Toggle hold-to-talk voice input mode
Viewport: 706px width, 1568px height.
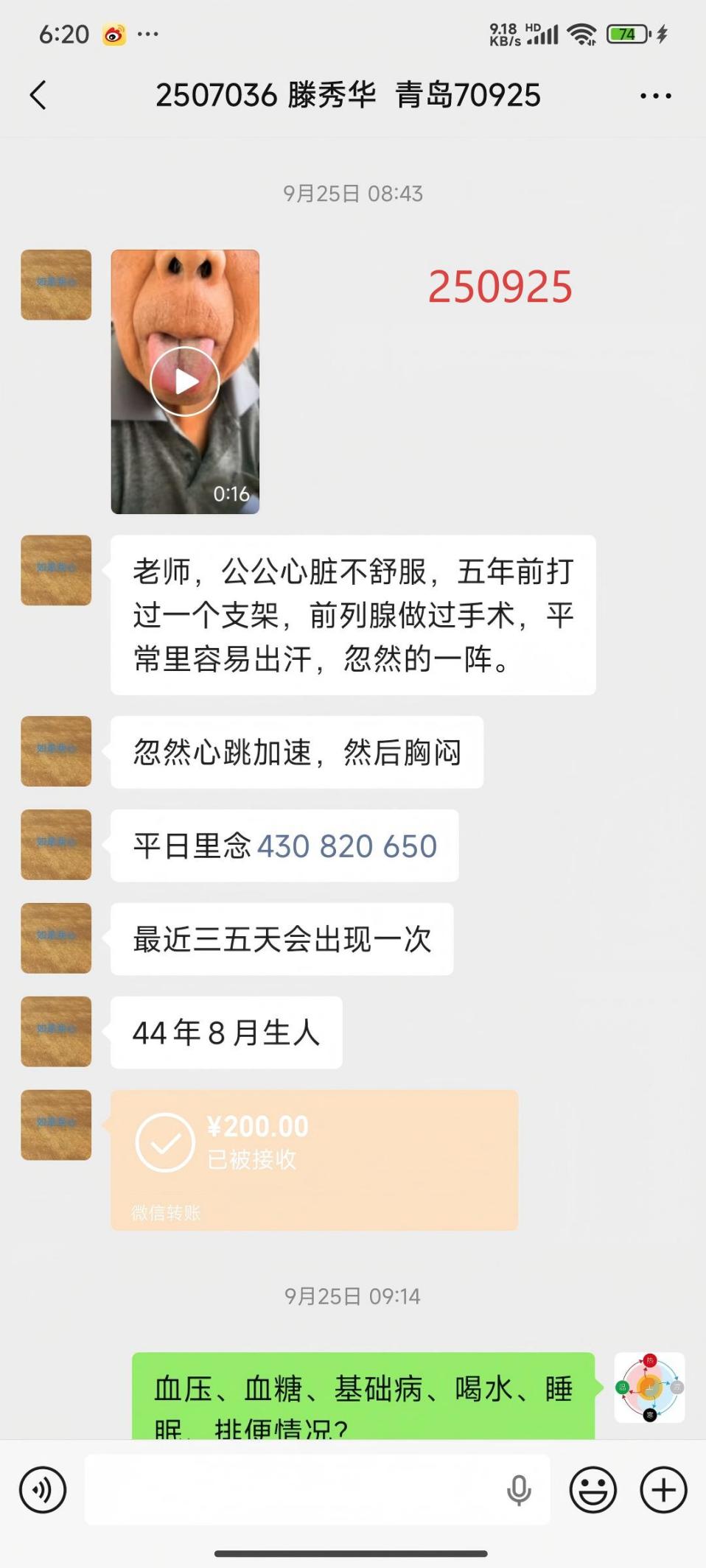point(42,1489)
